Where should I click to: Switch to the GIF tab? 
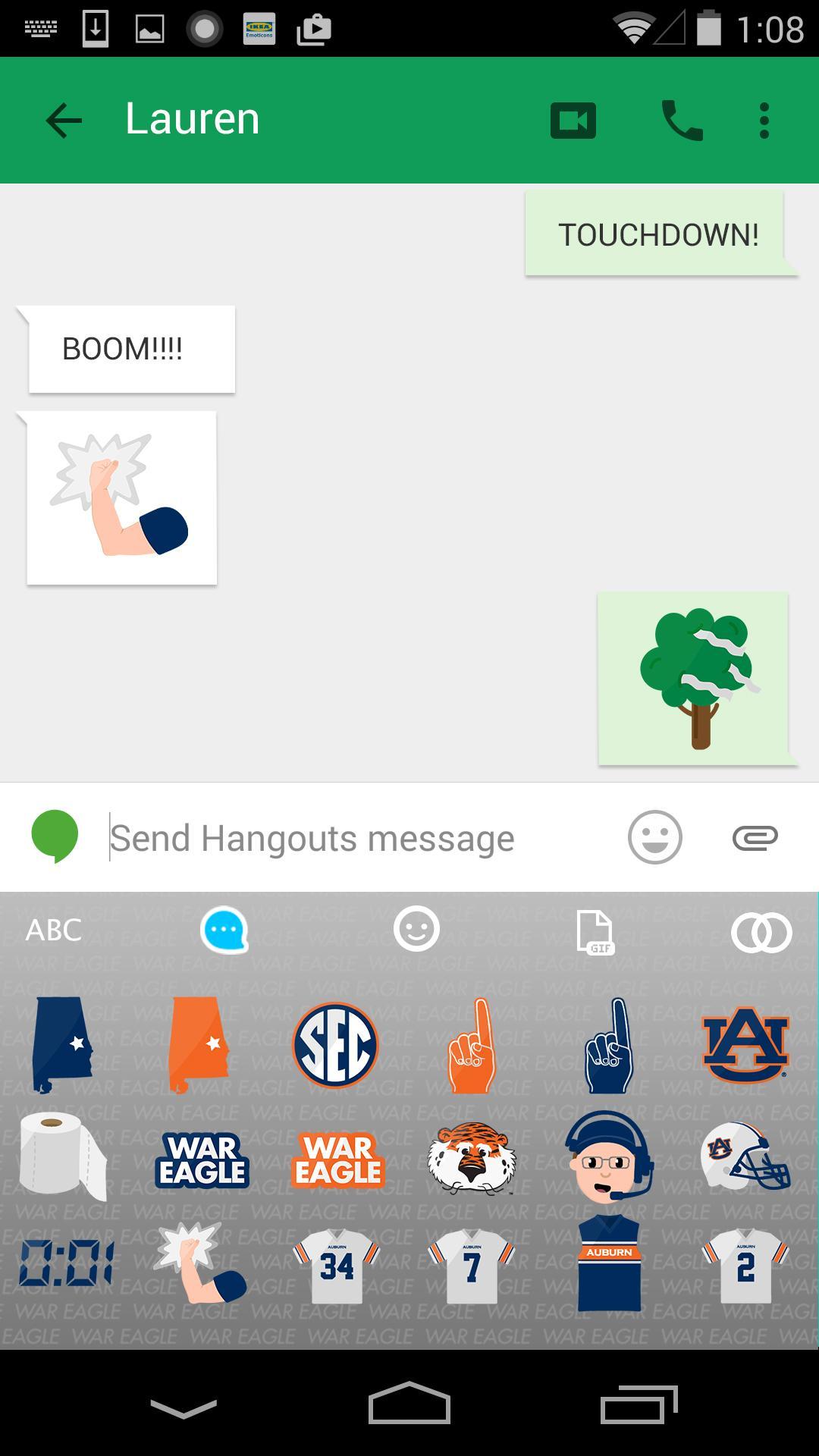coord(598,933)
